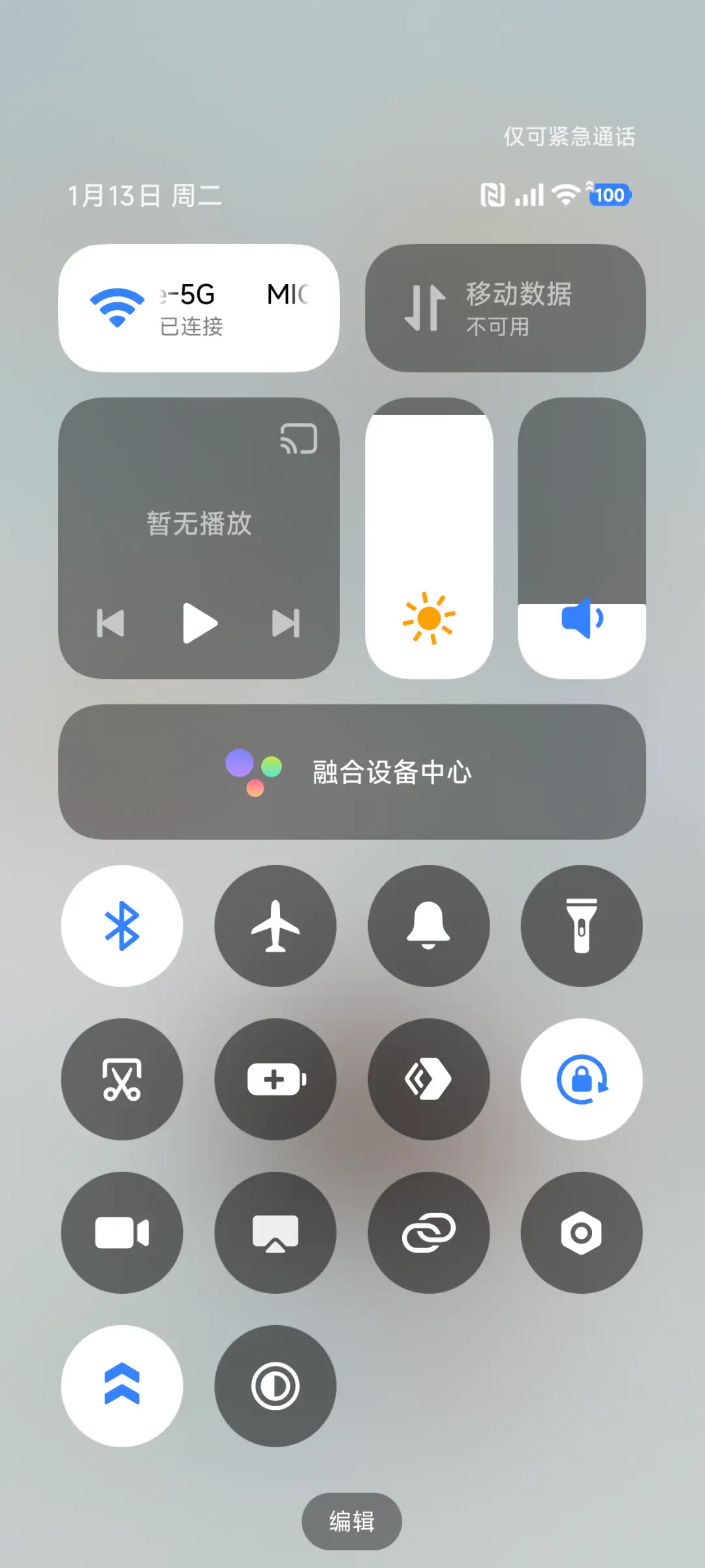
Task: Open the settings nut icon
Action: pyautogui.click(x=581, y=1231)
